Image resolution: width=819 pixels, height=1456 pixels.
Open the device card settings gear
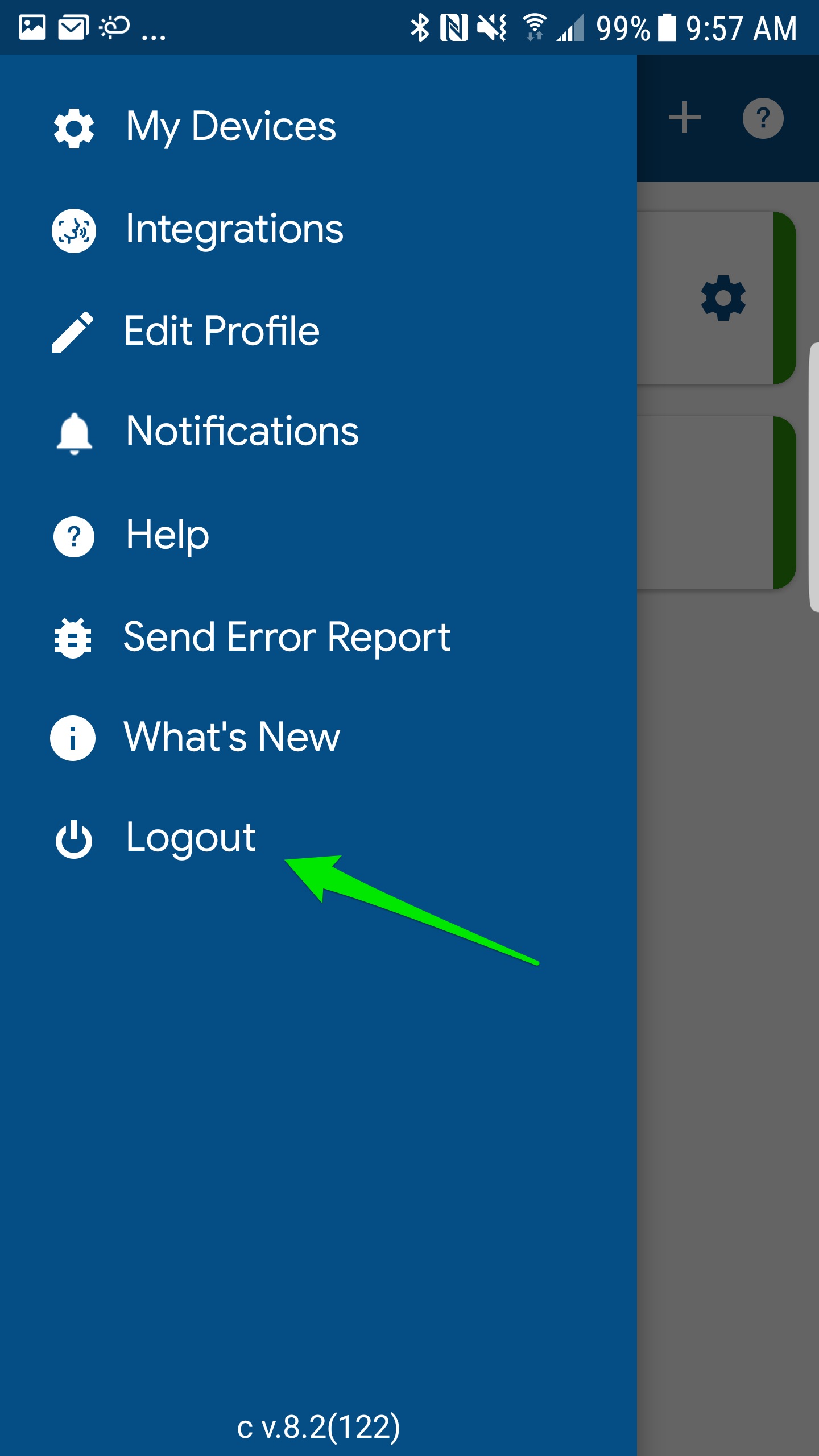point(723,298)
